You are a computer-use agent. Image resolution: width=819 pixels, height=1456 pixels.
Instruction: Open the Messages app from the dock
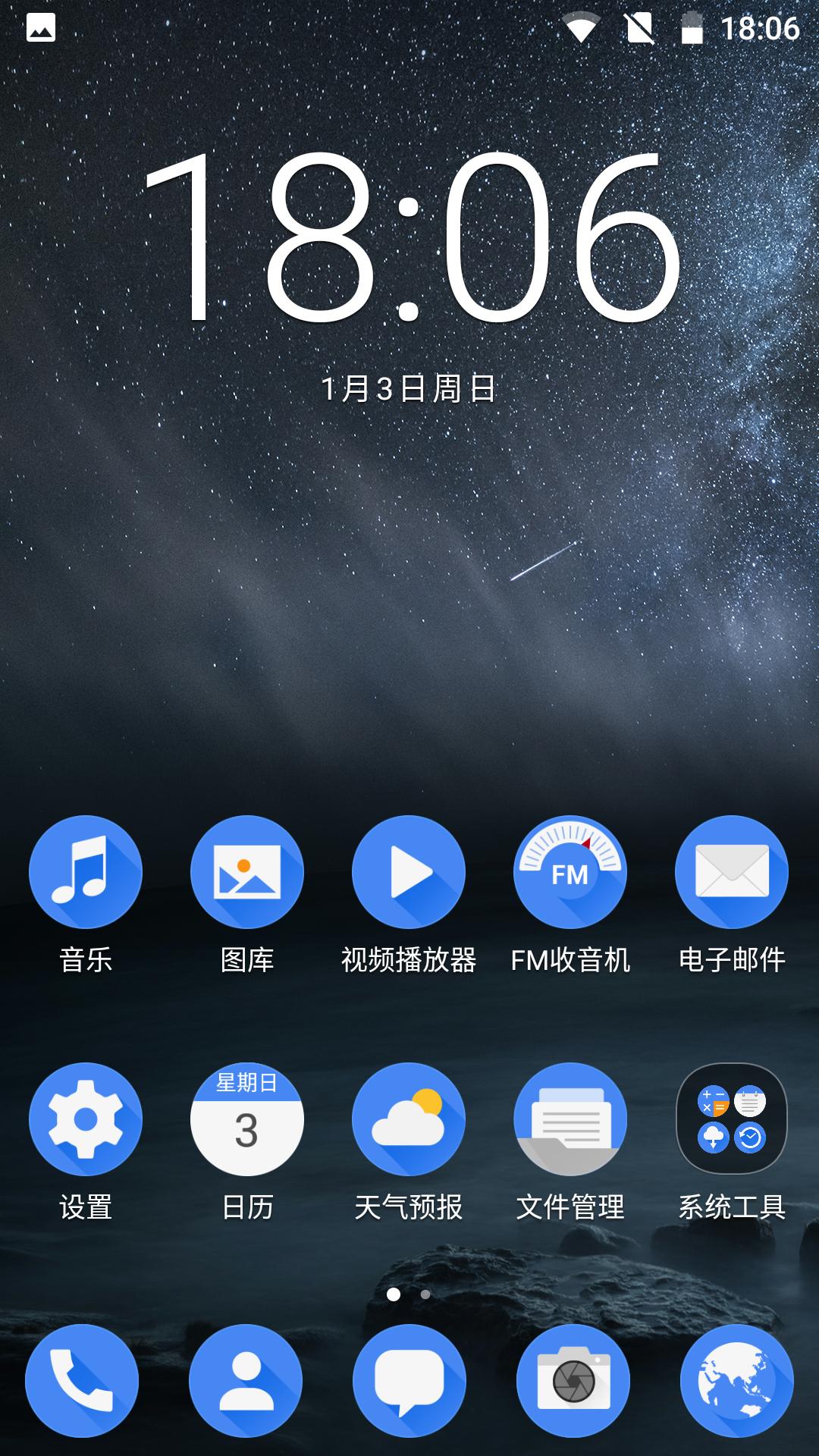409,1382
